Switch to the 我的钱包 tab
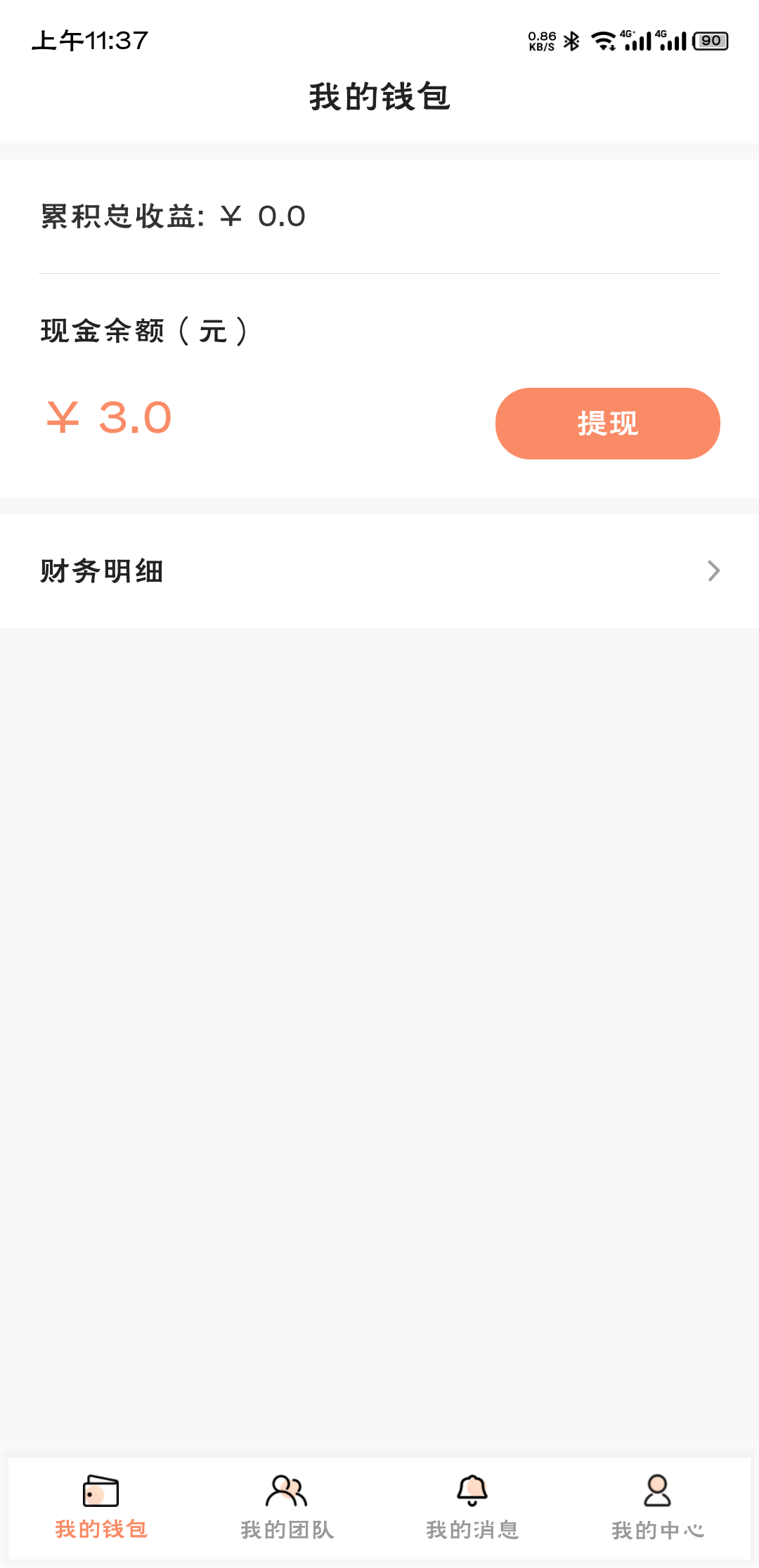The height and width of the screenshot is (1568, 759). pos(101,1508)
